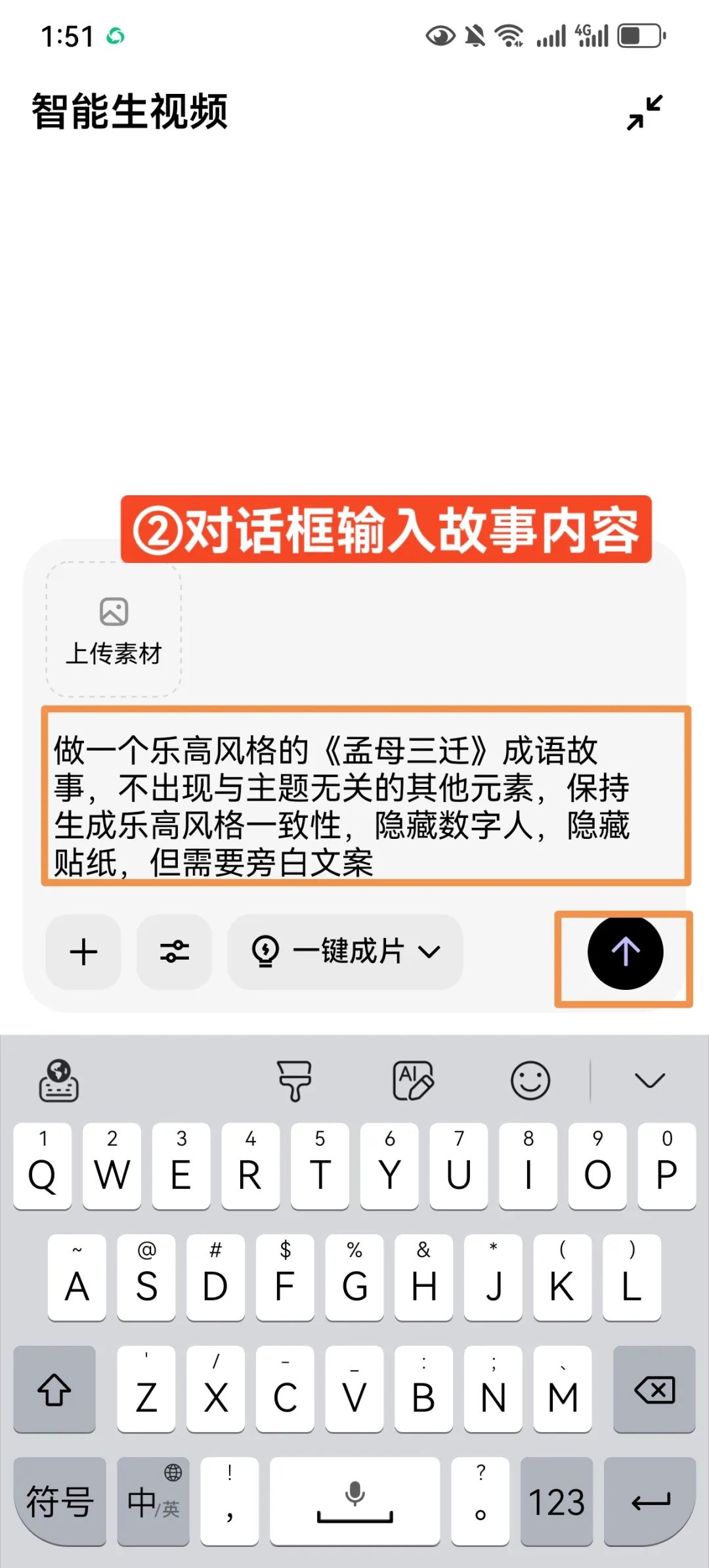Toggle 中/英 input language key
Image resolution: width=709 pixels, height=1568 pixels.
(153, 1502)
